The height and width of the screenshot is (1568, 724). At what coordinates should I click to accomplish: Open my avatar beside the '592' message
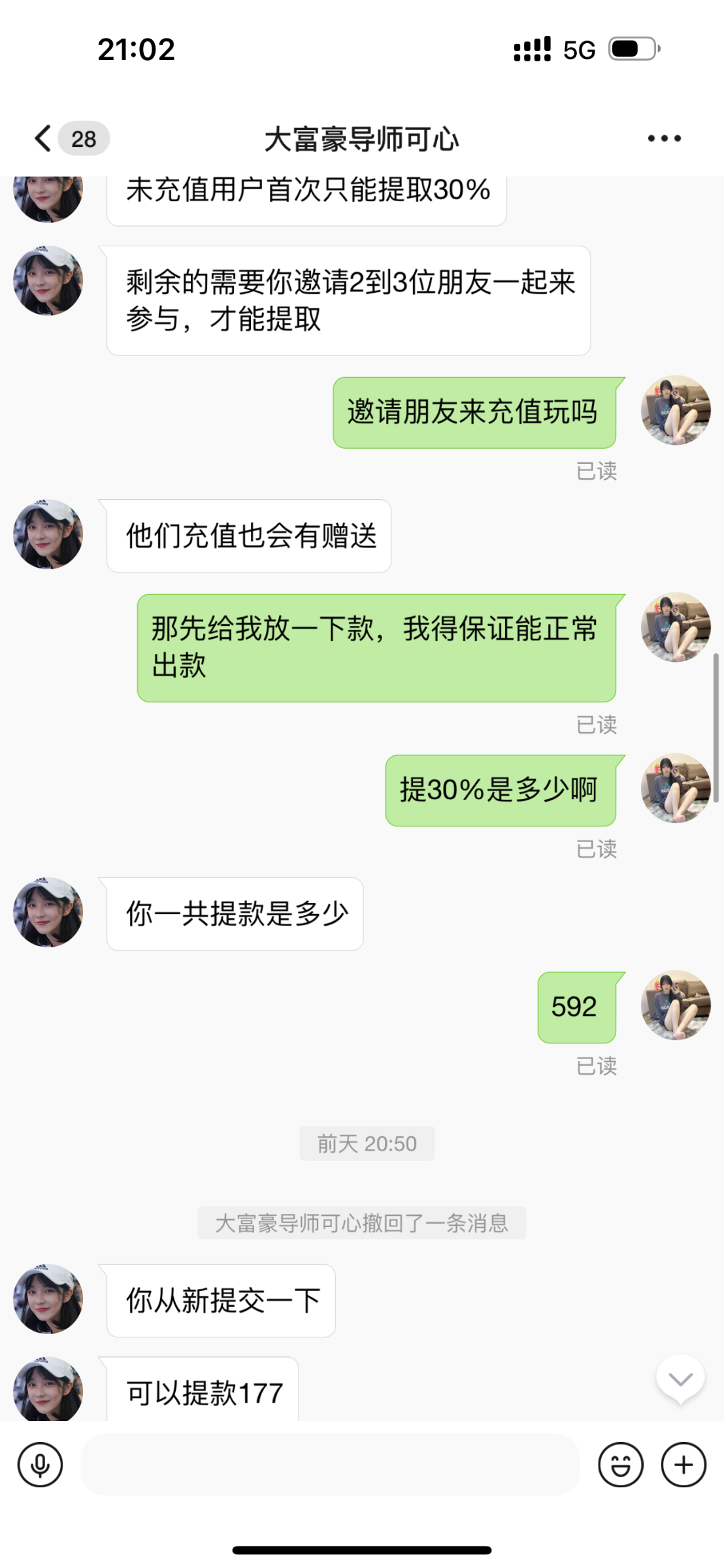click(x=676, y=1005)
